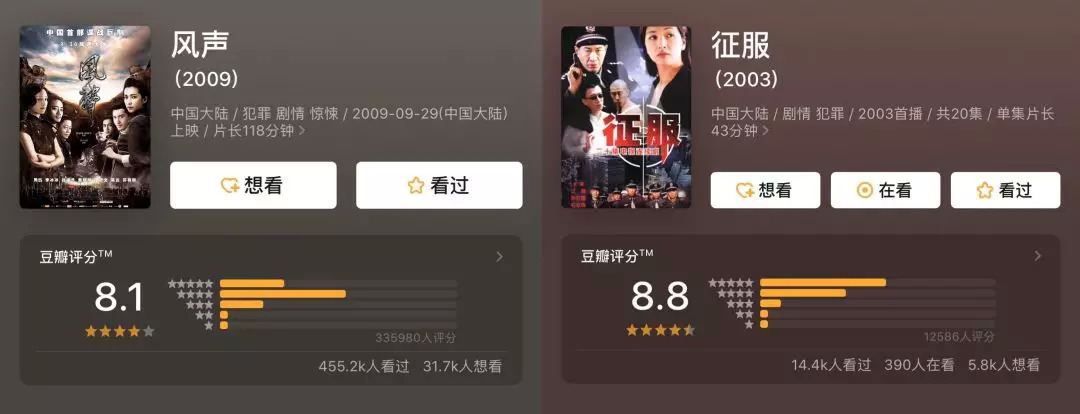Mark 风声 as 想看
The image size is (1080, 414).
253,185
